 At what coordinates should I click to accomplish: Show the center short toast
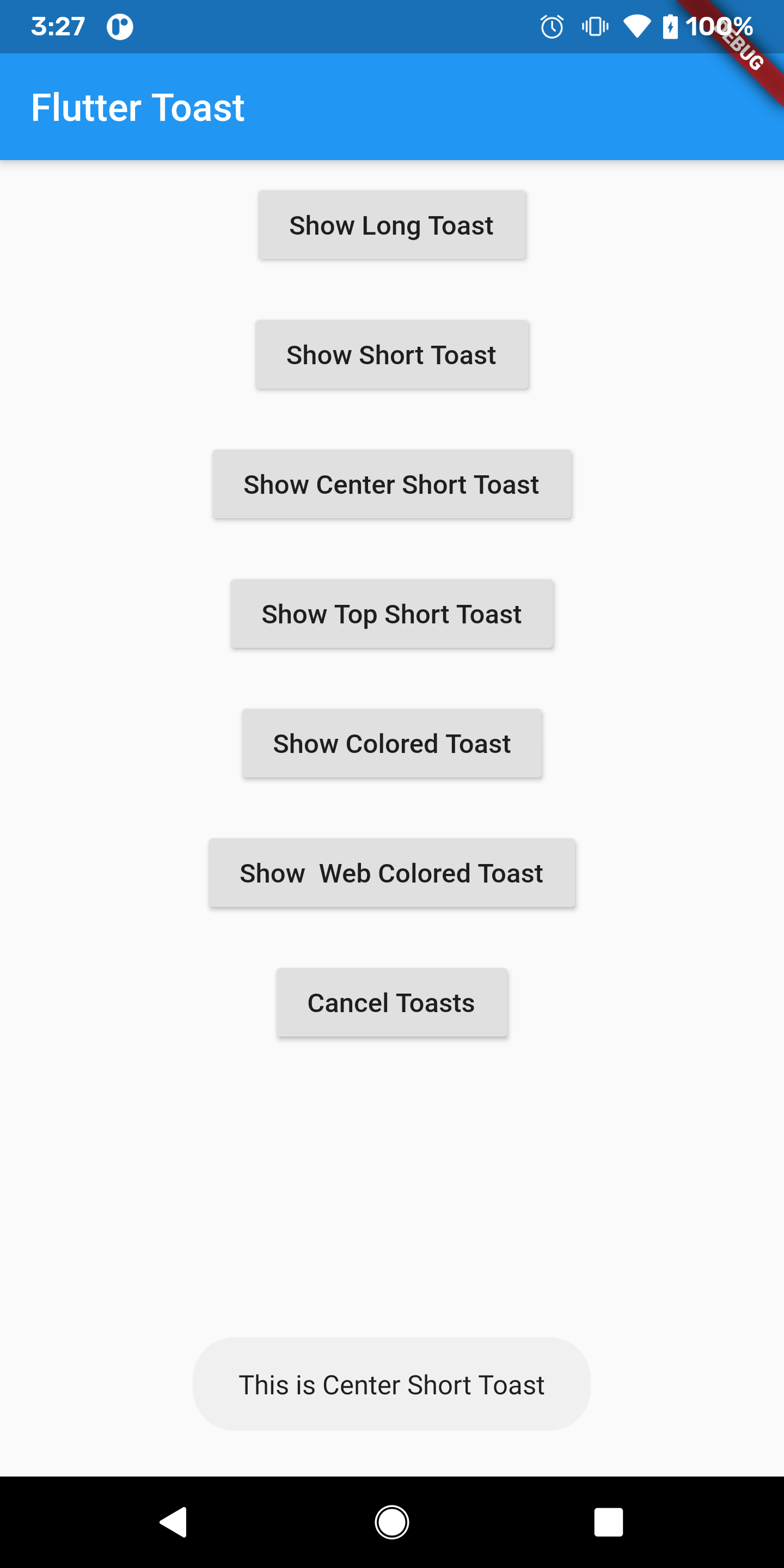click(x=392, y=484)
